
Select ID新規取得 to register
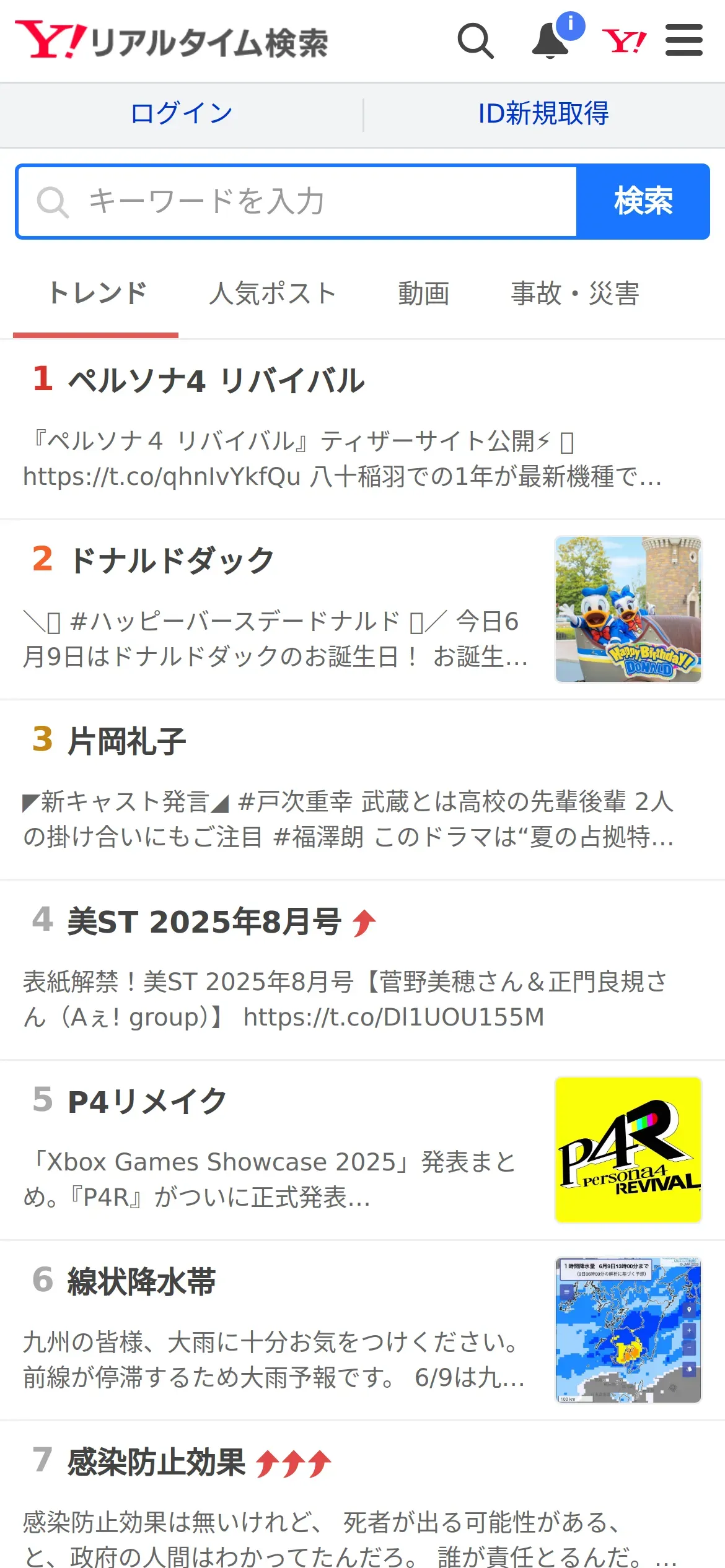pos(543,113)
